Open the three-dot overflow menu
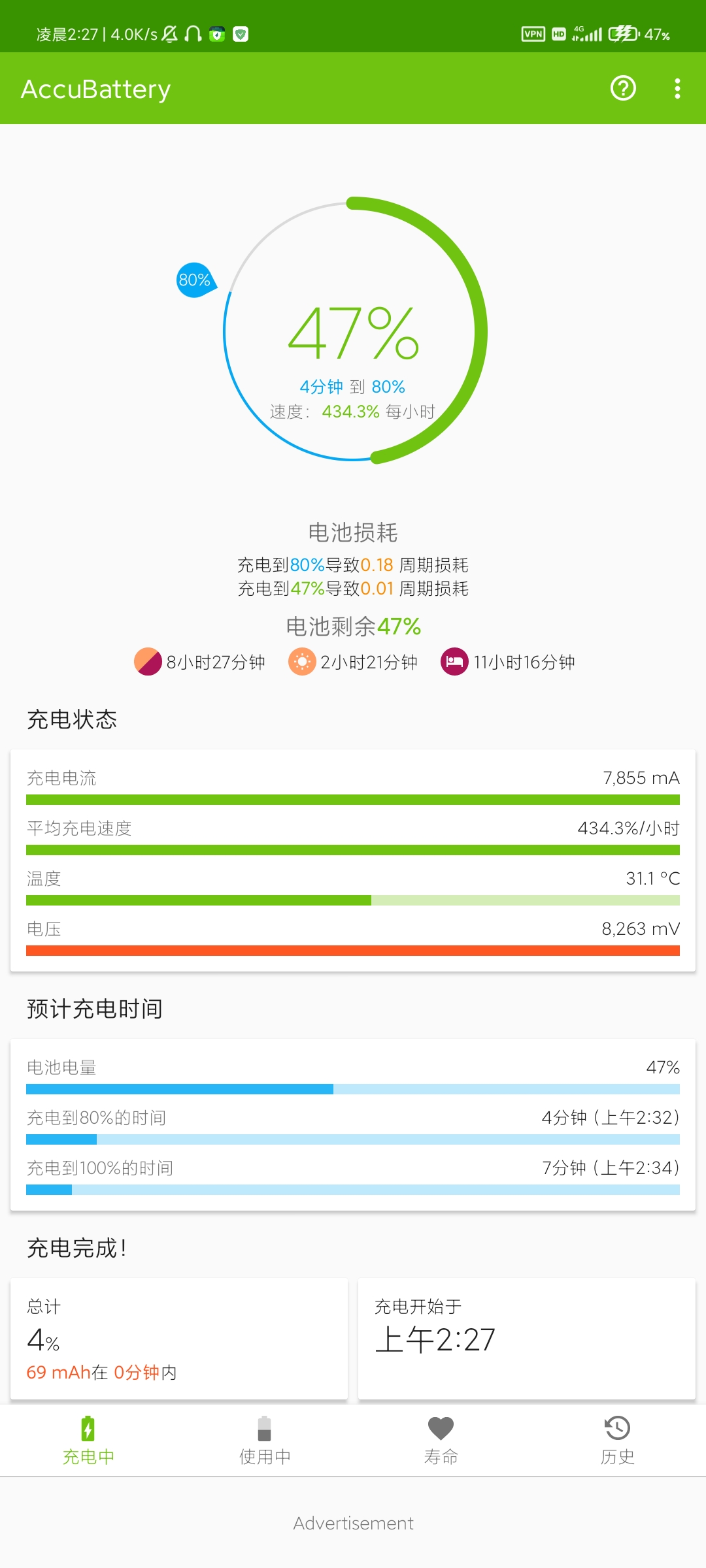This screenshot has width=706, height=1568. [677, 88]
